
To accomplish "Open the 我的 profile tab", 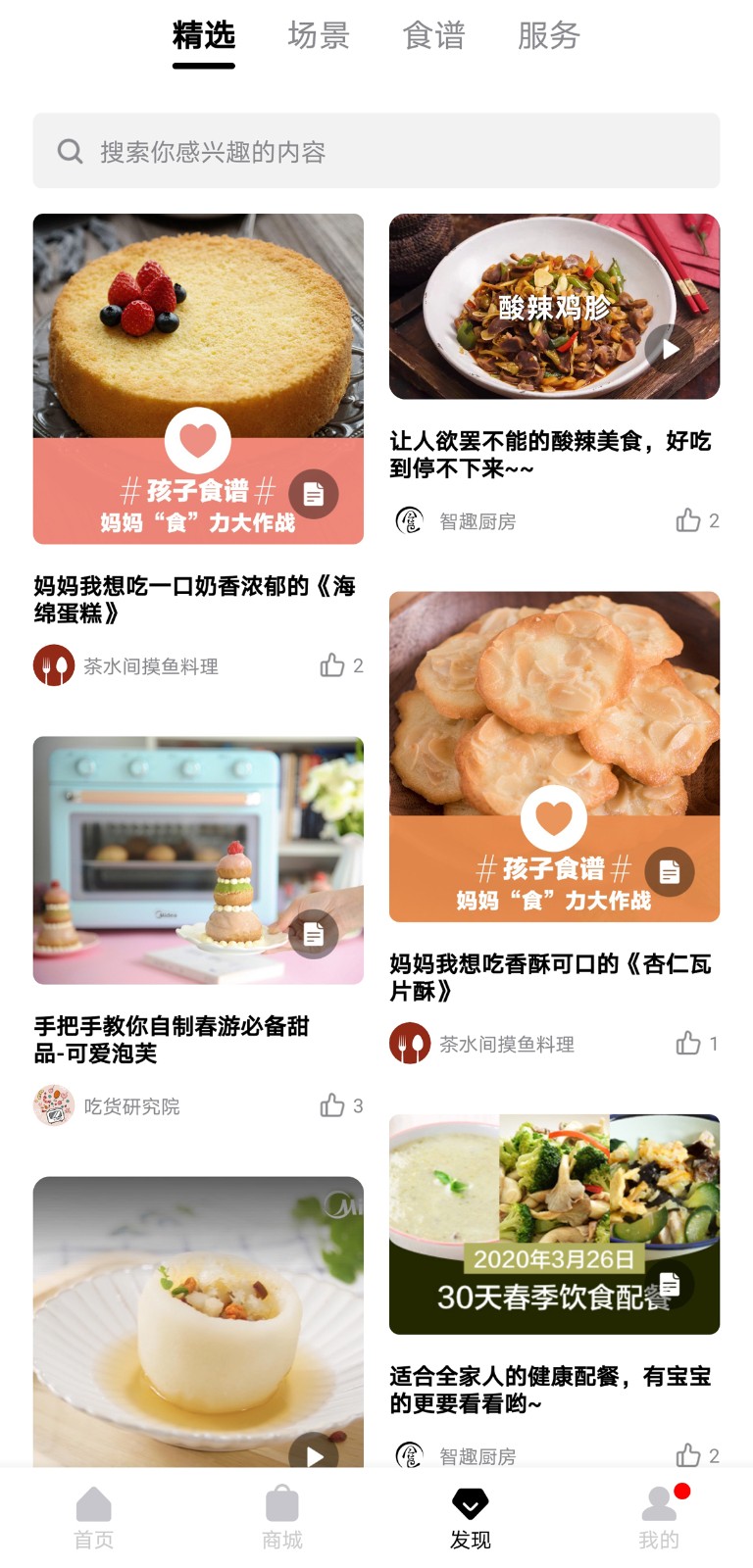I will coord(659,1517).
